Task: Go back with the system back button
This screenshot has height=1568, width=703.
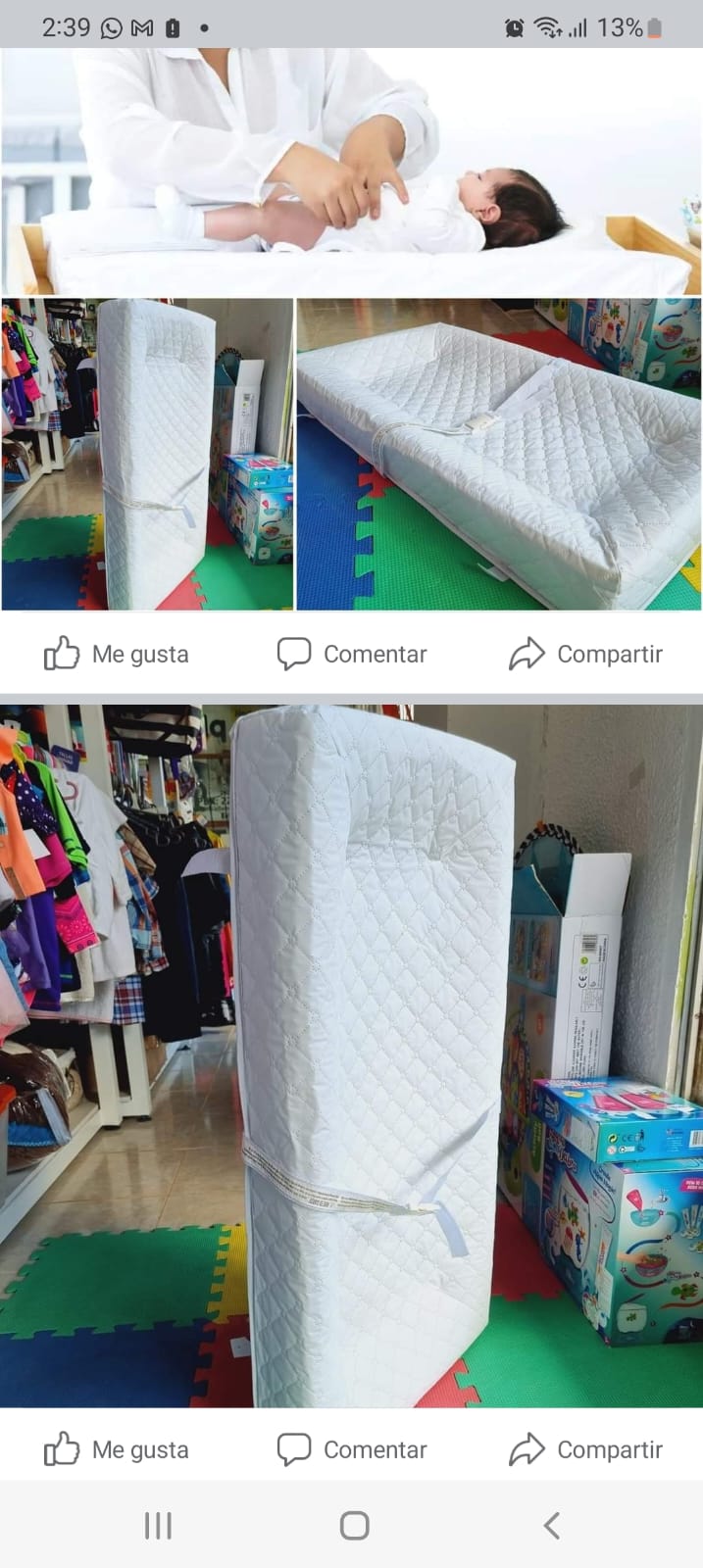Action: [552, 1525]
